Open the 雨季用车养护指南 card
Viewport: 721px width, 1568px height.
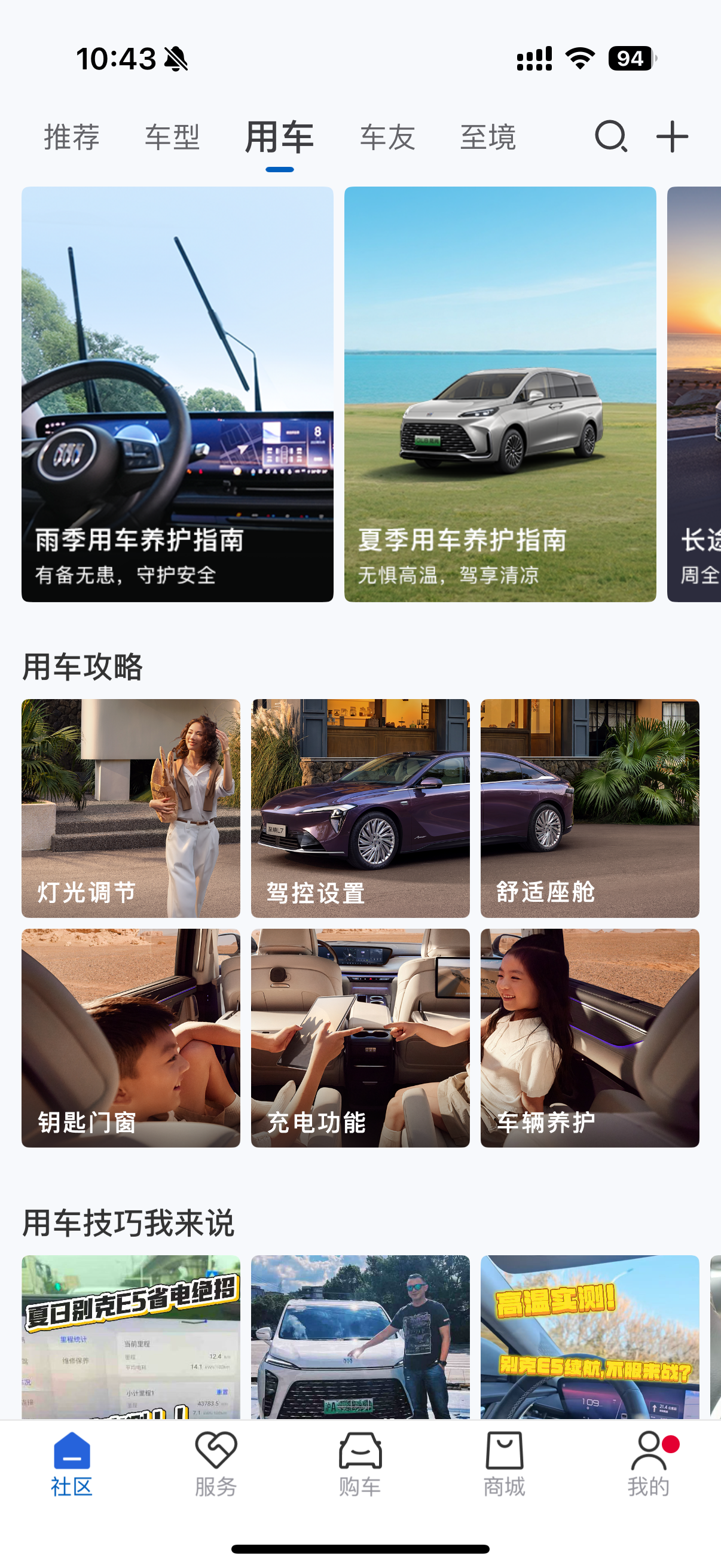[x=177, y=394]
